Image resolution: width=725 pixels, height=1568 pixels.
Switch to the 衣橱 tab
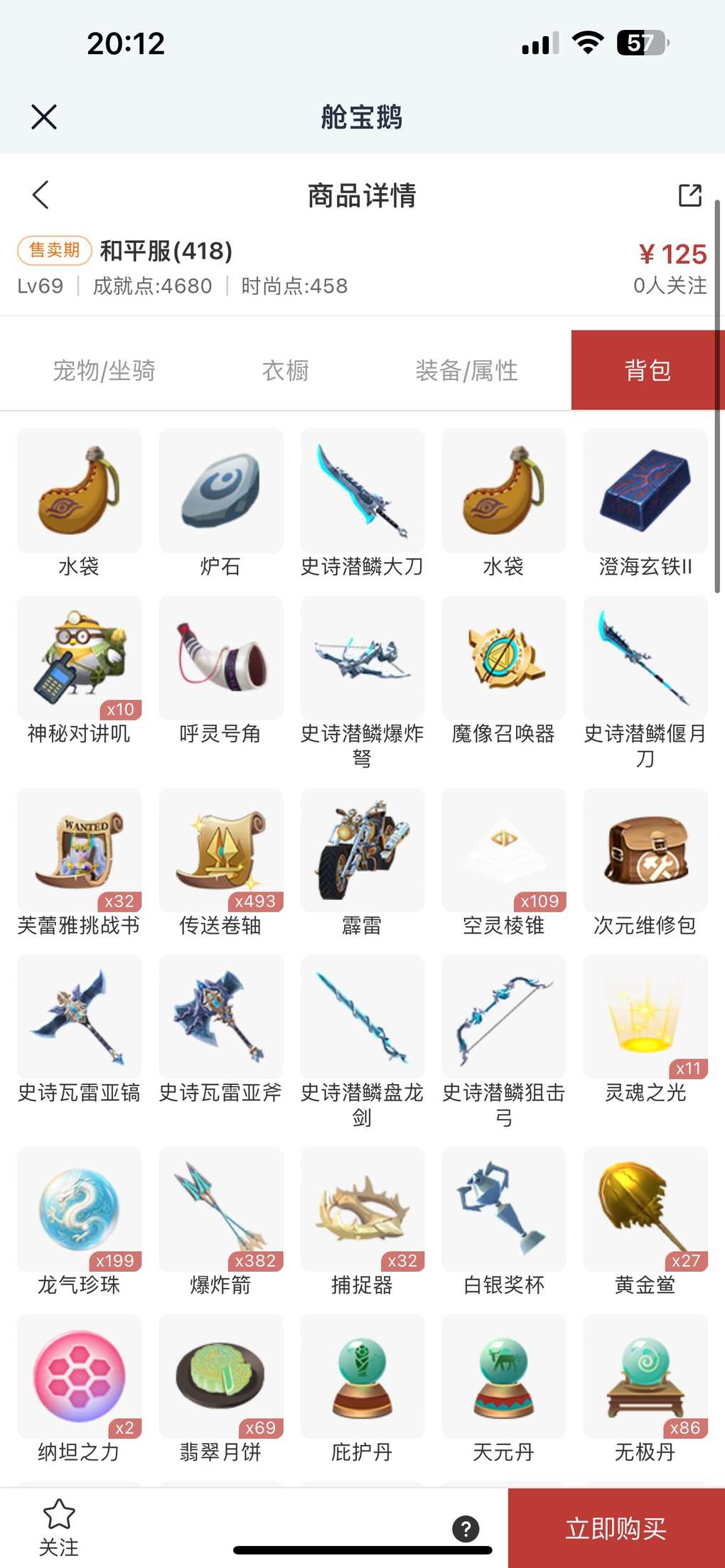coord(285,370)
